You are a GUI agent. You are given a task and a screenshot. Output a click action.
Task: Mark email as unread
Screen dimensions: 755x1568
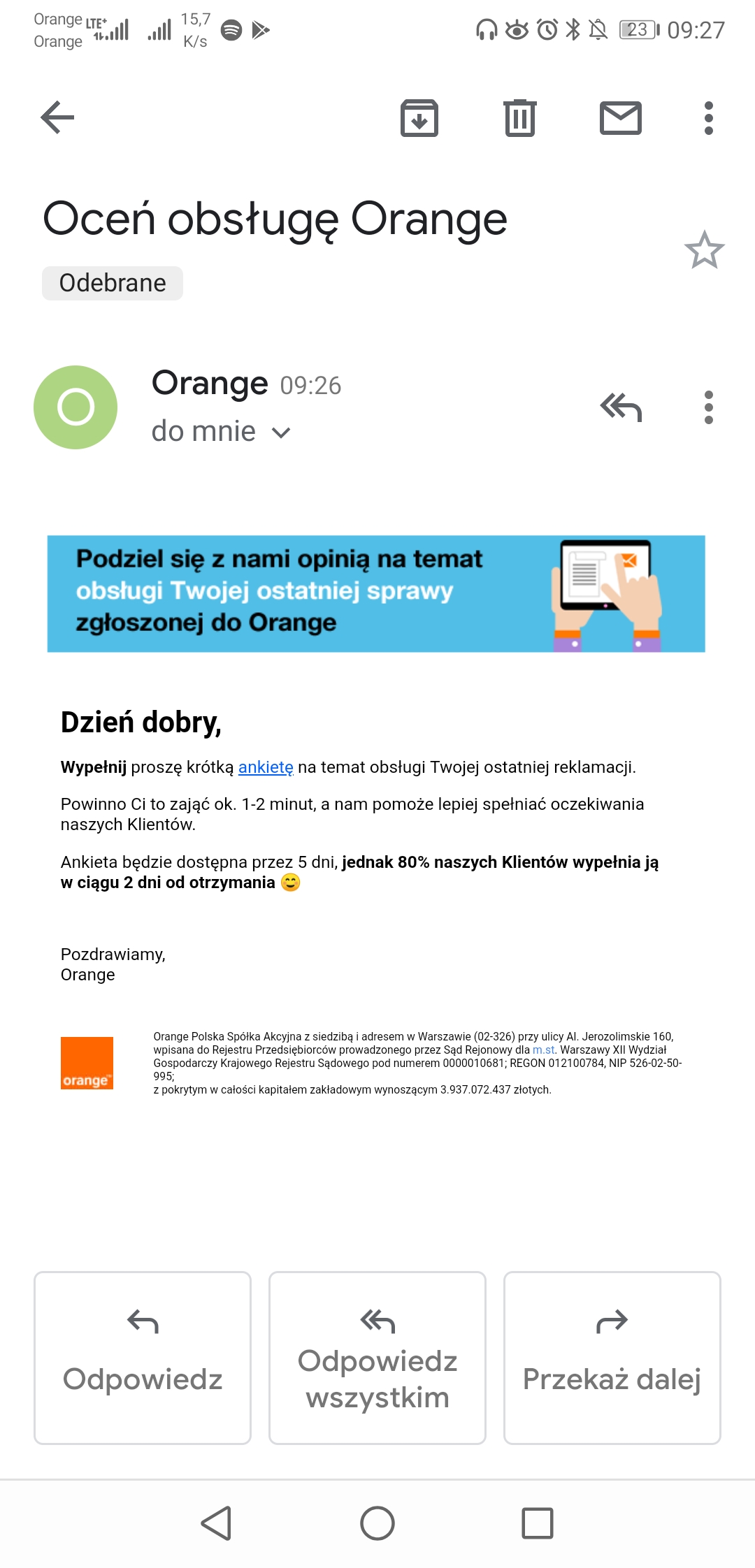(x=621, y=117)
